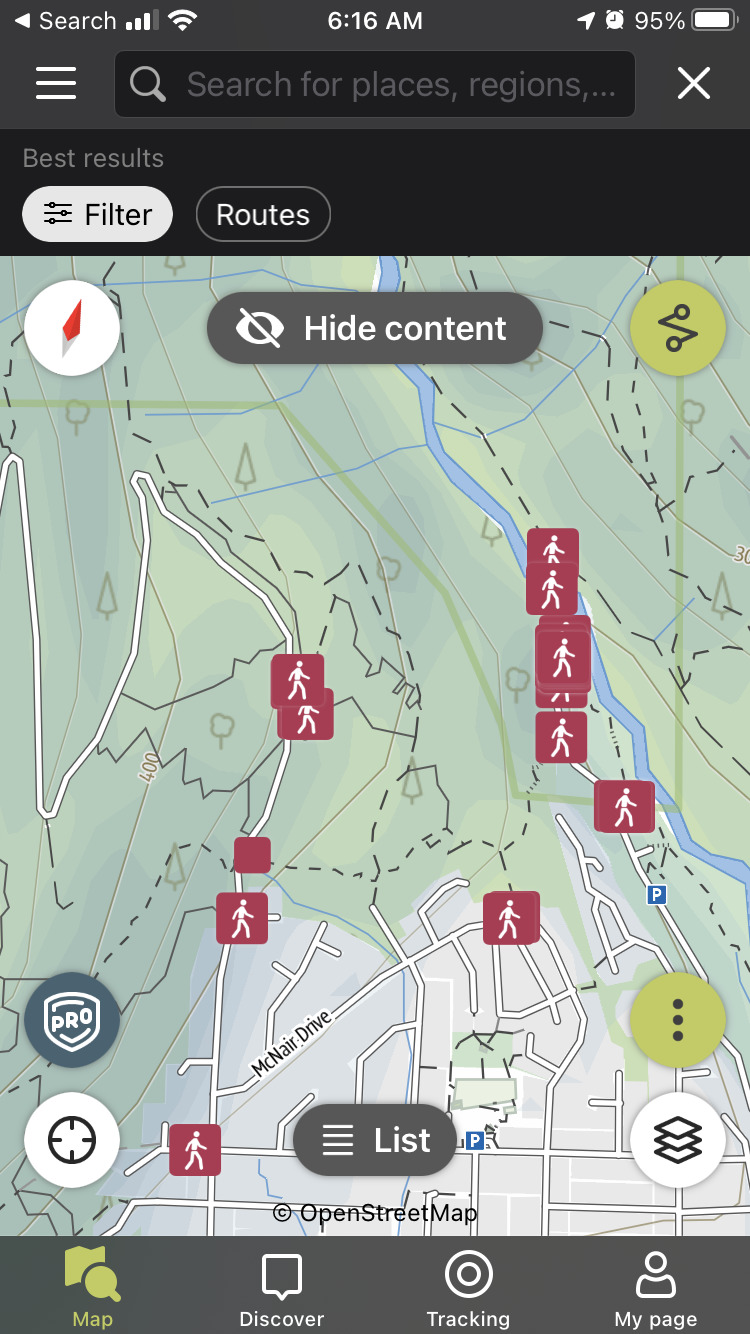The image size is (750, 1334).
Task: Tap the parking icon on the map's right side
Action: pos(656,896)
